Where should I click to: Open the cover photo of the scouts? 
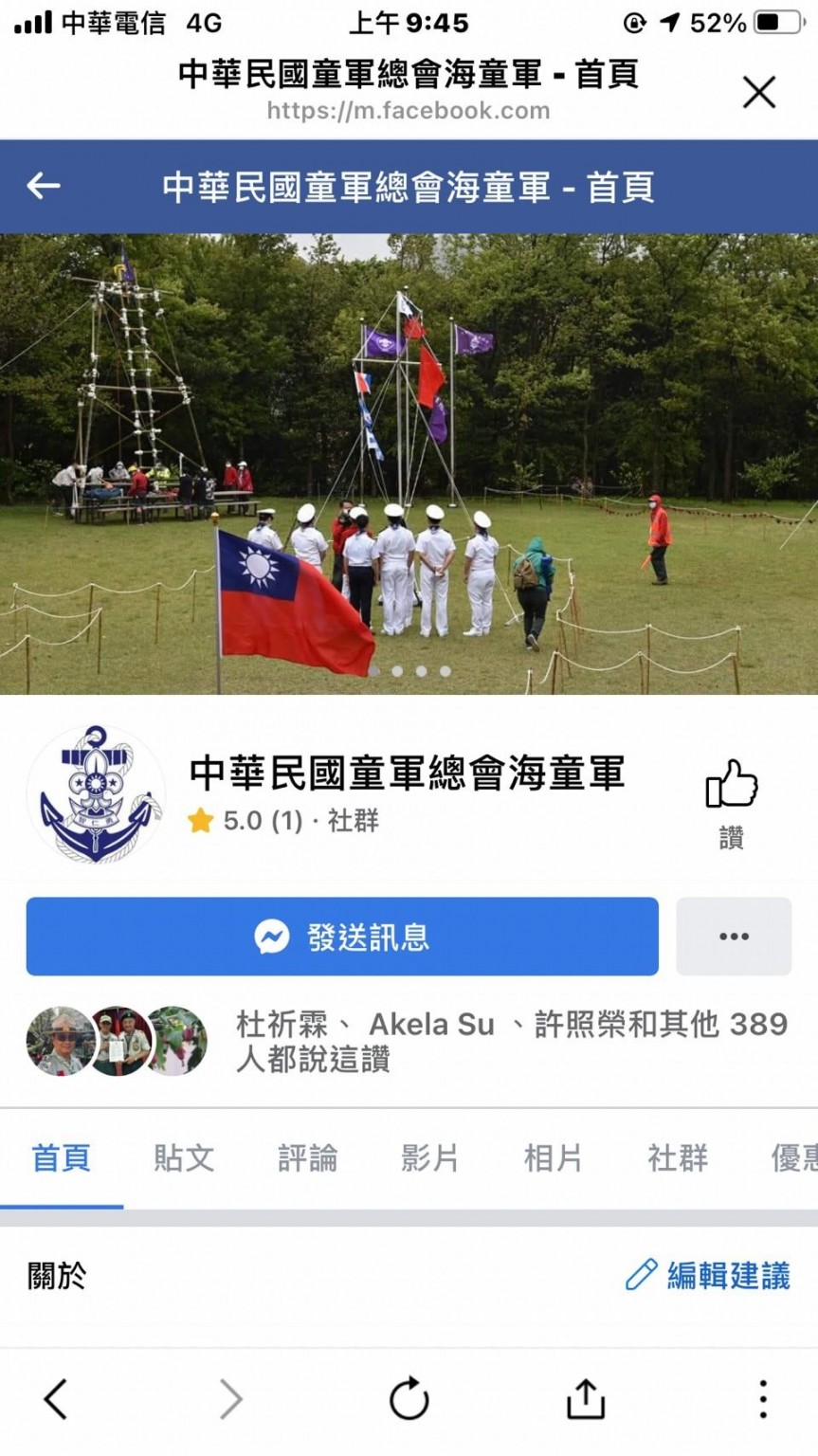409,464
